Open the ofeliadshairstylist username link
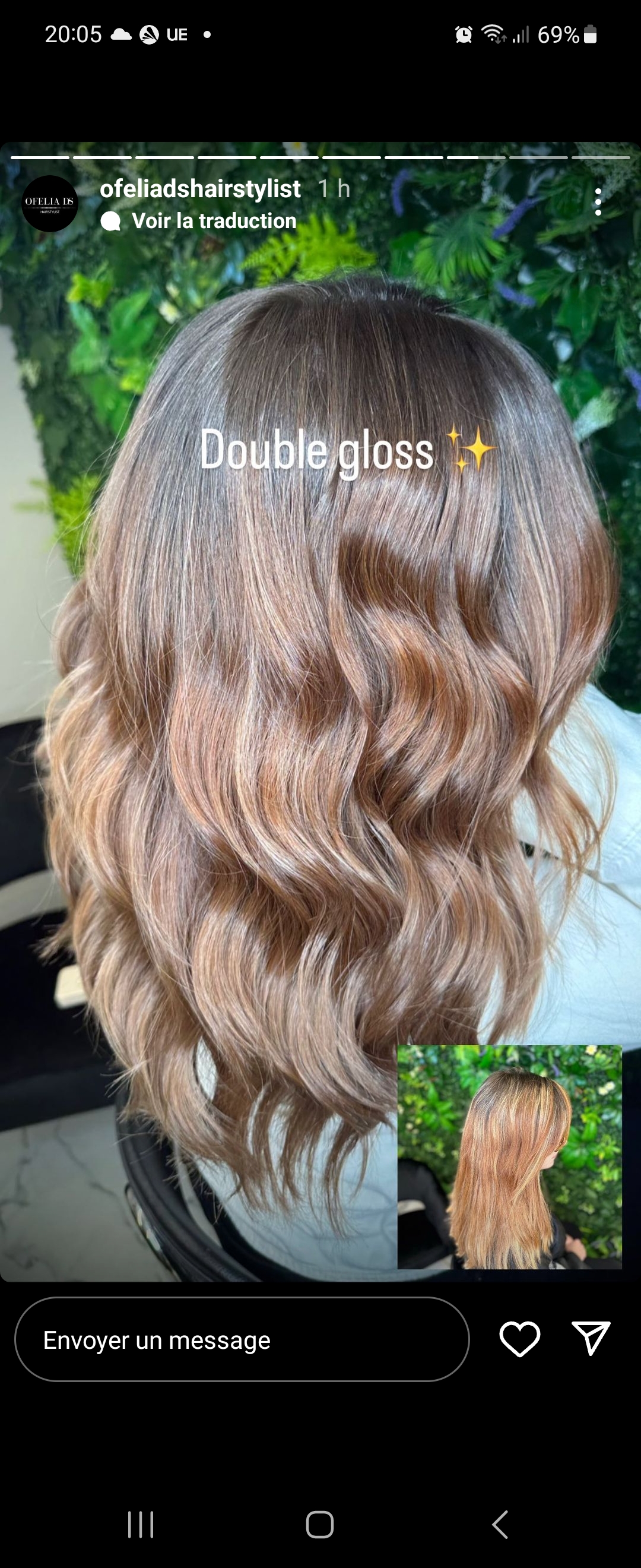This screenshot has width=641, height=1568. coord(200,189)
